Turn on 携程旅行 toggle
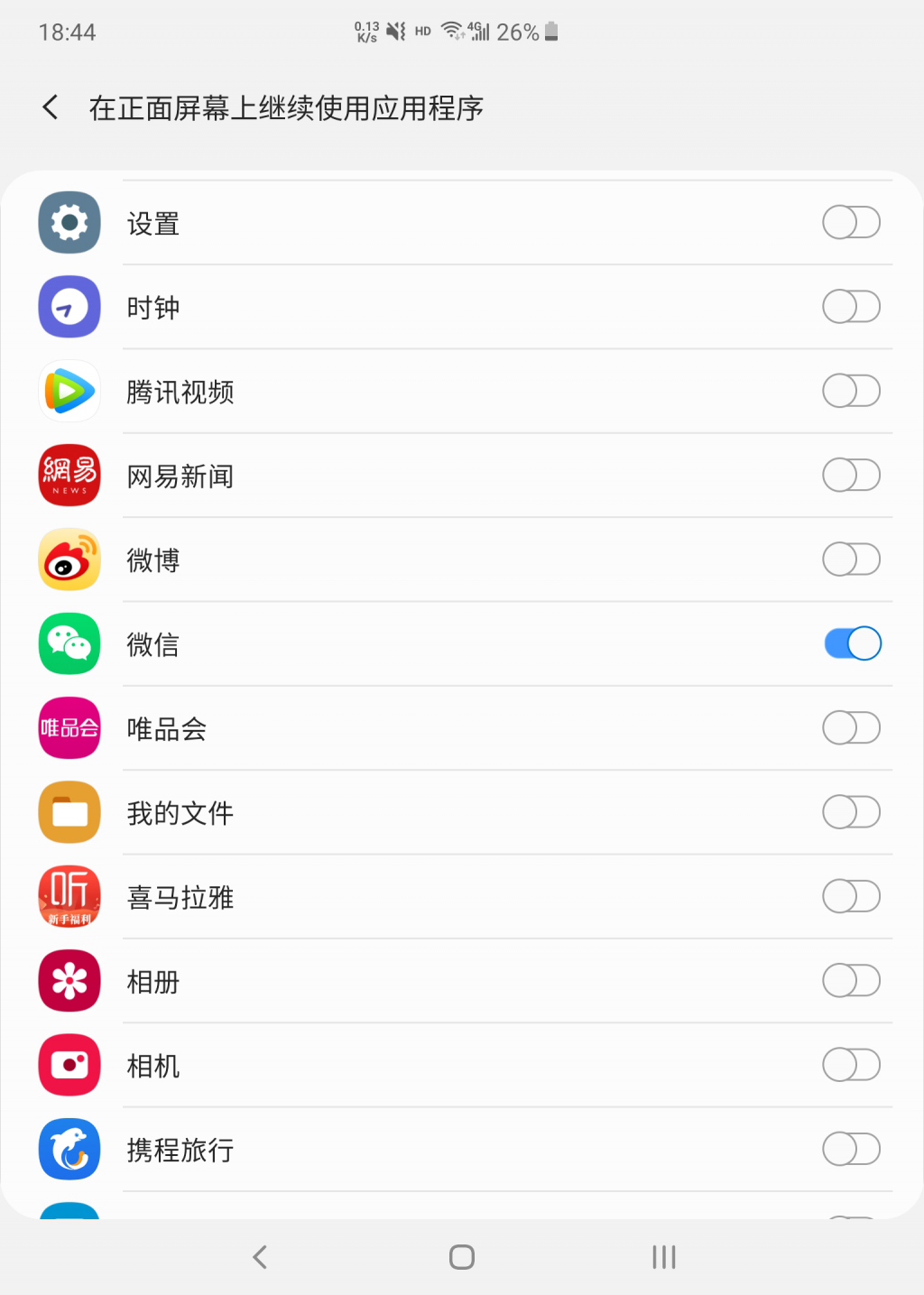This screenshot has width=924, height=1295. [851, 1149]
